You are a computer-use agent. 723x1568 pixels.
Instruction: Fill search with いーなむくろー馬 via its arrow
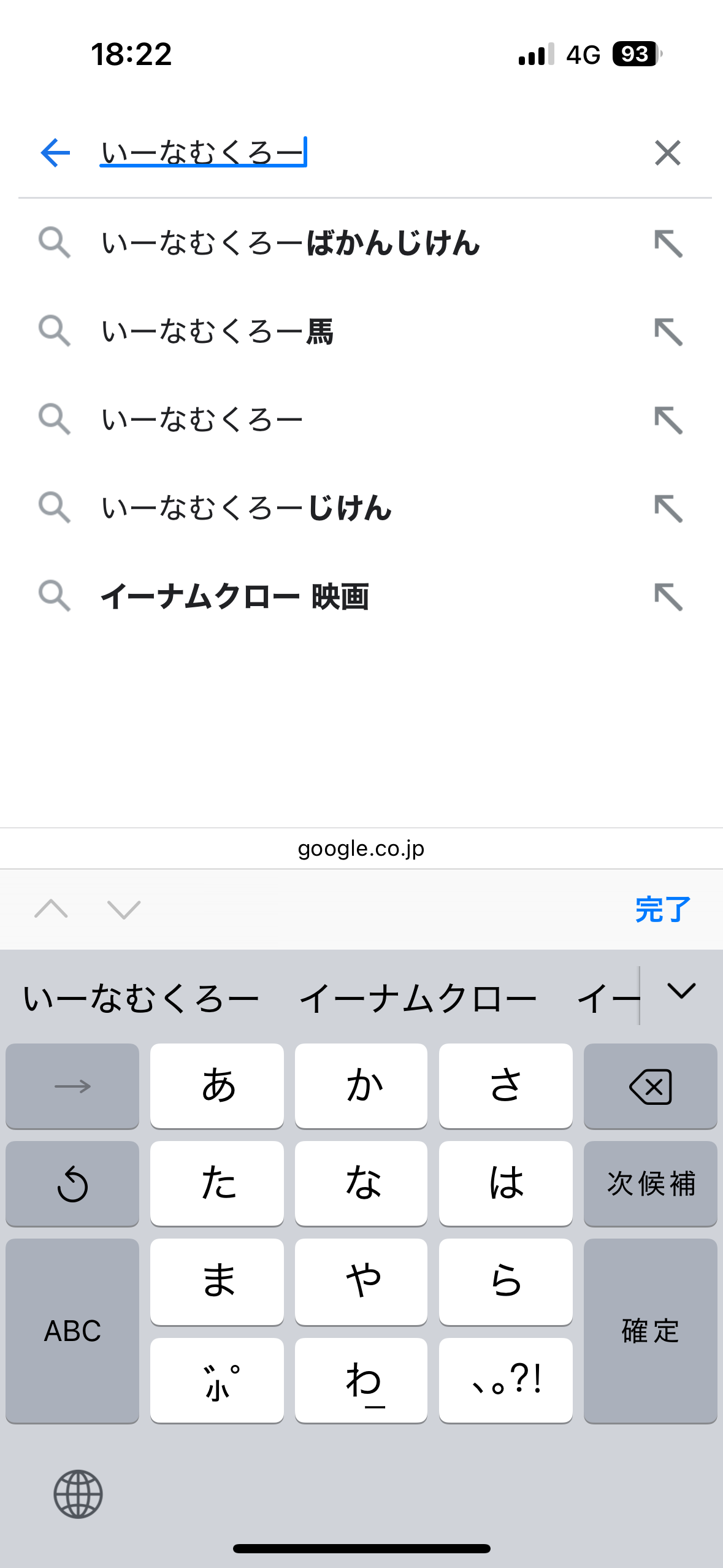pos(668,332)
